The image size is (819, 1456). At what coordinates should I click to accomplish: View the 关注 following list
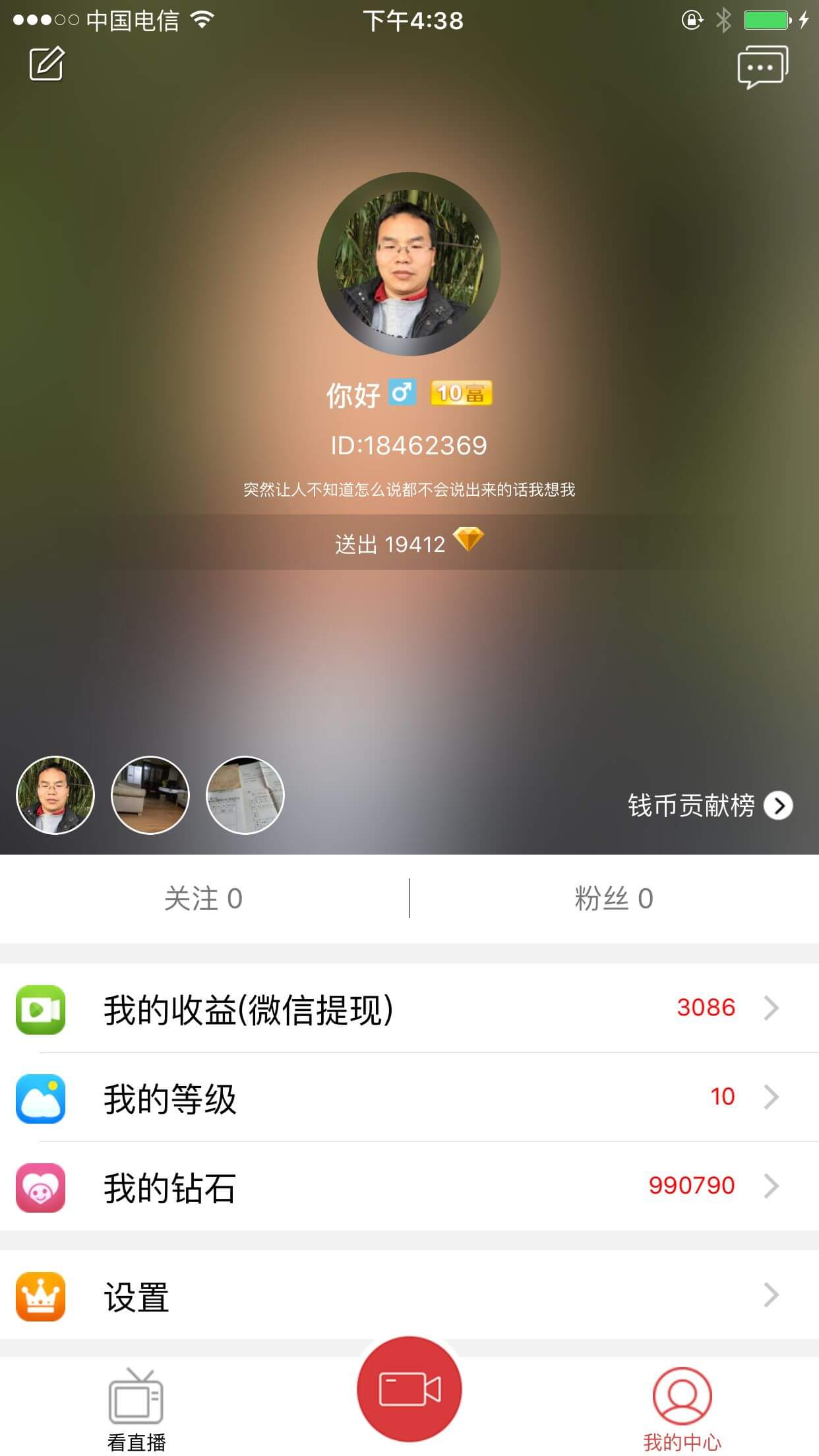point(203,899)
